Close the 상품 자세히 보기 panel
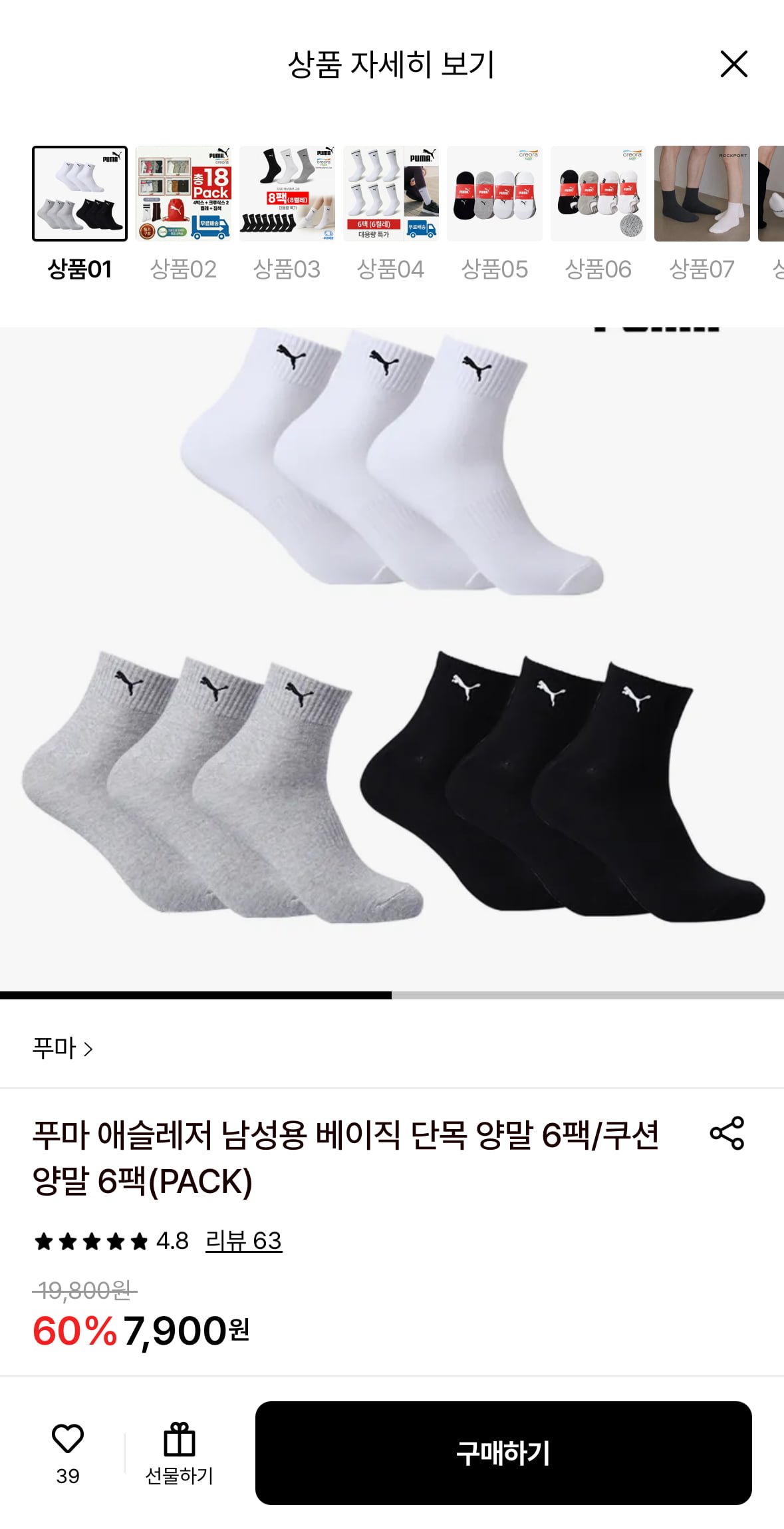 (x=733, y=64)
